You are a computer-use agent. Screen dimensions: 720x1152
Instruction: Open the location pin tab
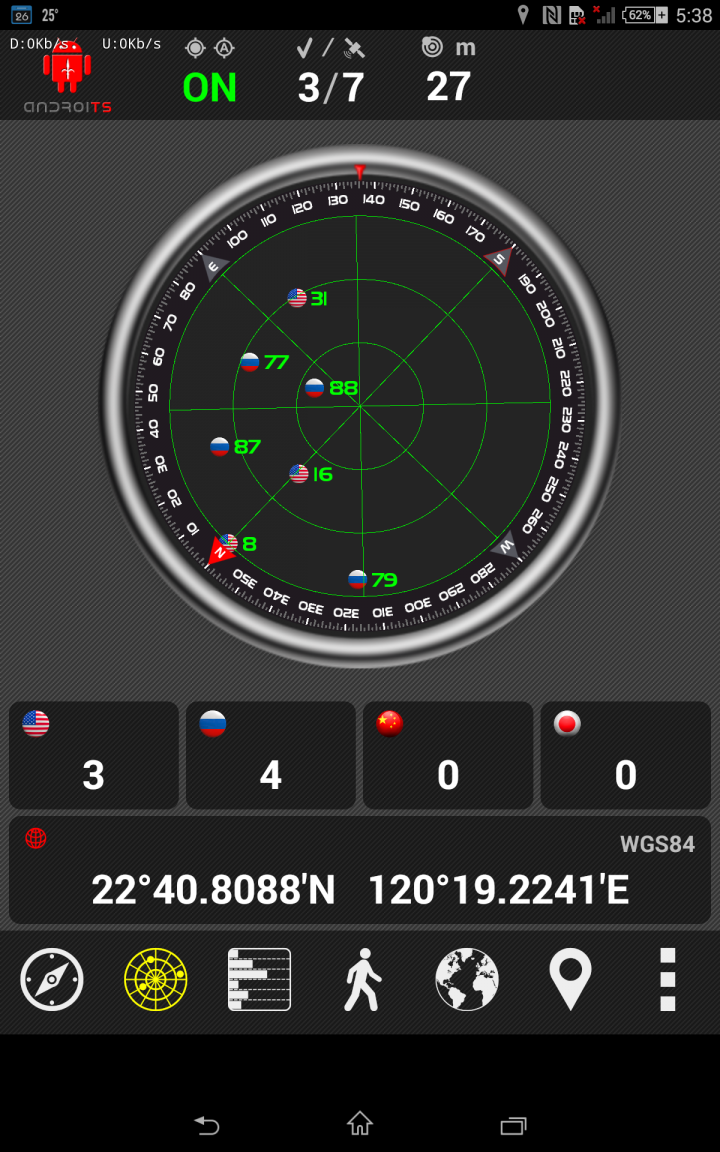(x=570, y=979)
